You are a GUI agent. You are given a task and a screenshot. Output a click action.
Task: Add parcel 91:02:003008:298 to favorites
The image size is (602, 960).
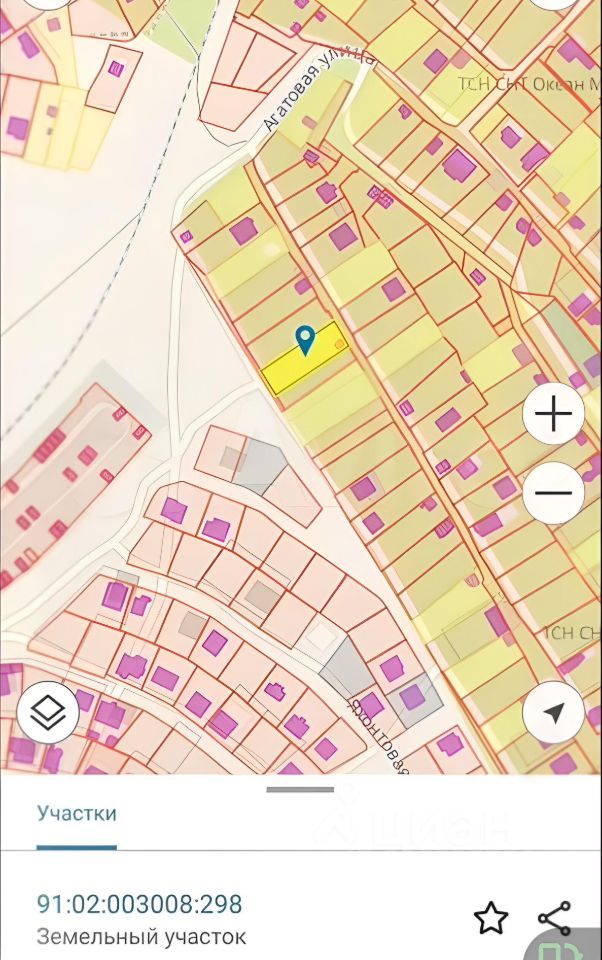pyautogui.click(x=491, y=918)
